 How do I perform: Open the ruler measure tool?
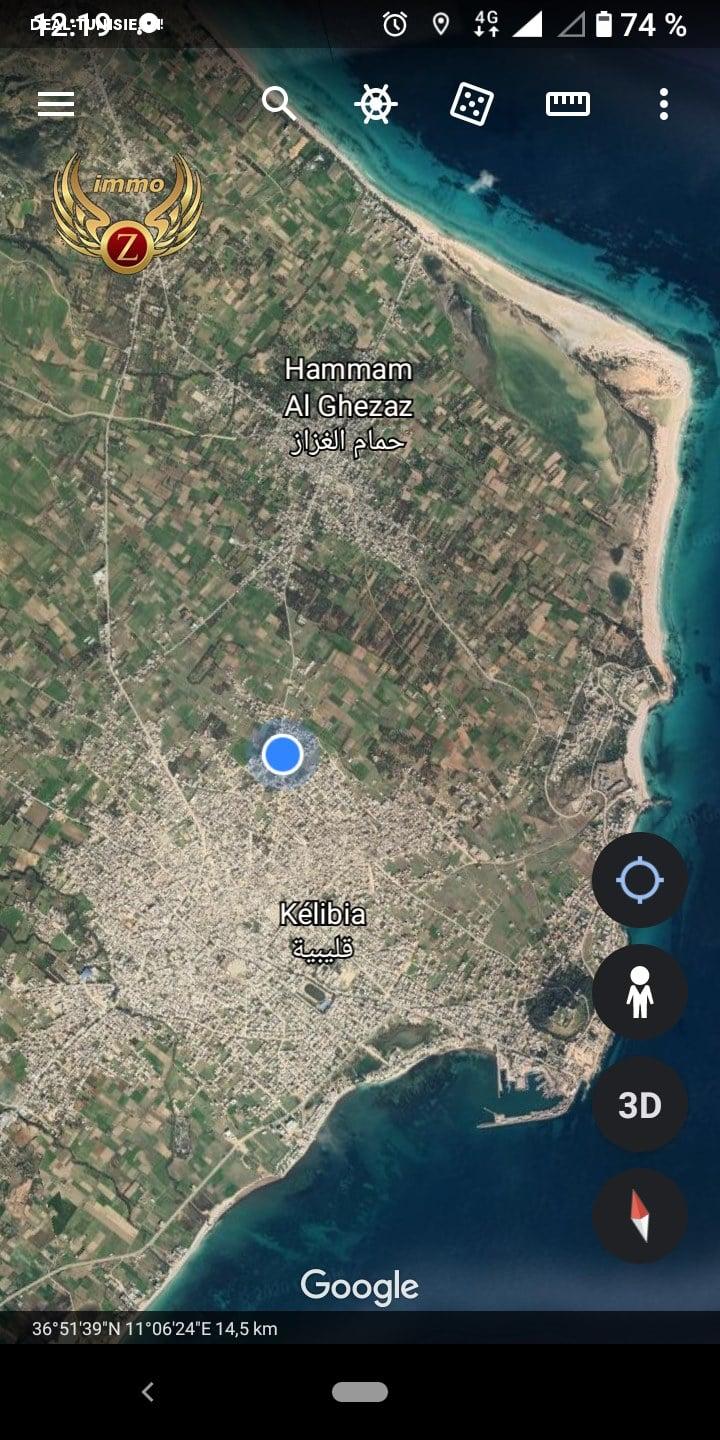coord(567,104)
